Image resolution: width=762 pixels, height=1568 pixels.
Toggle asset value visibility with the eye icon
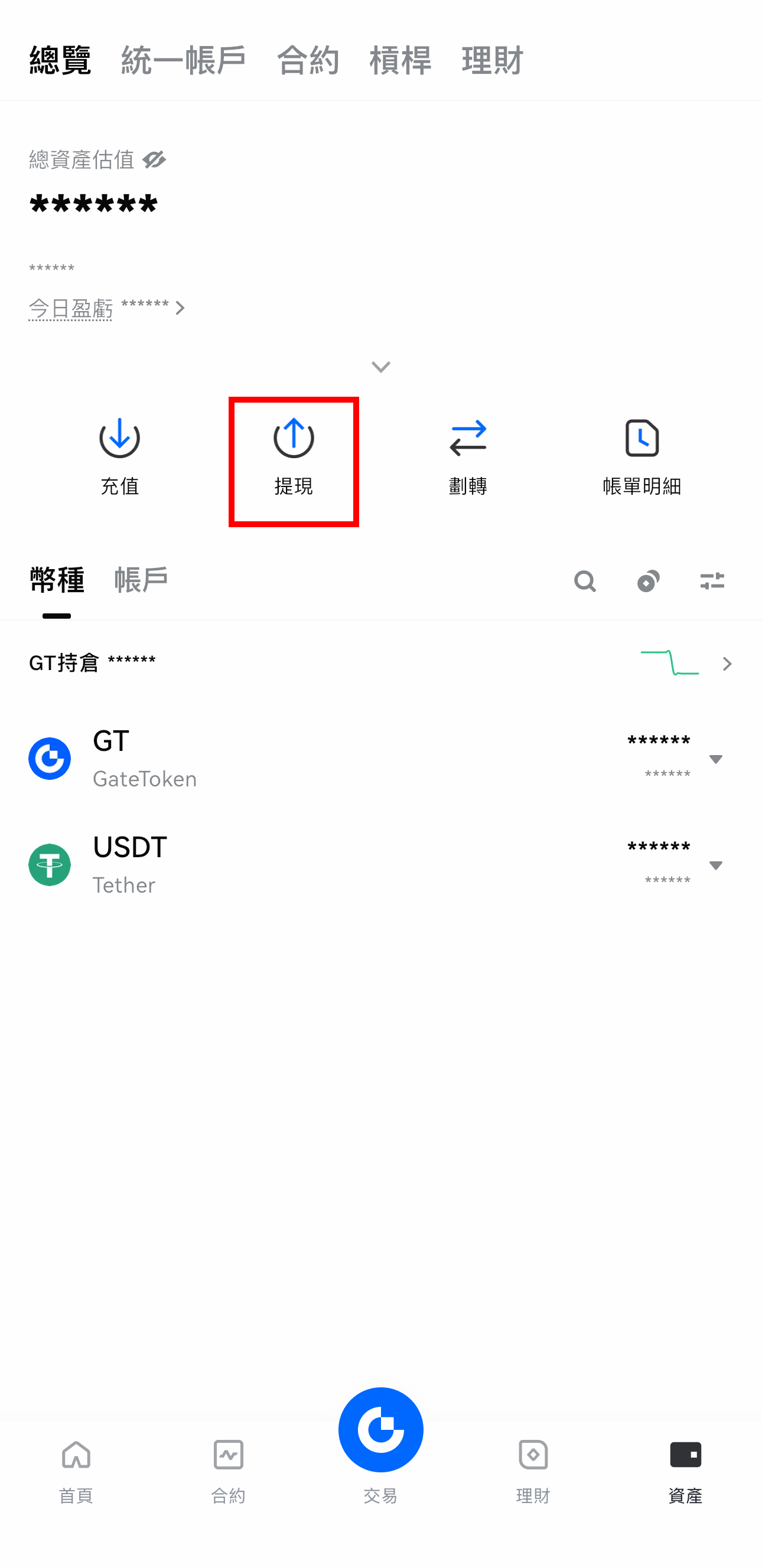[155, 159]
